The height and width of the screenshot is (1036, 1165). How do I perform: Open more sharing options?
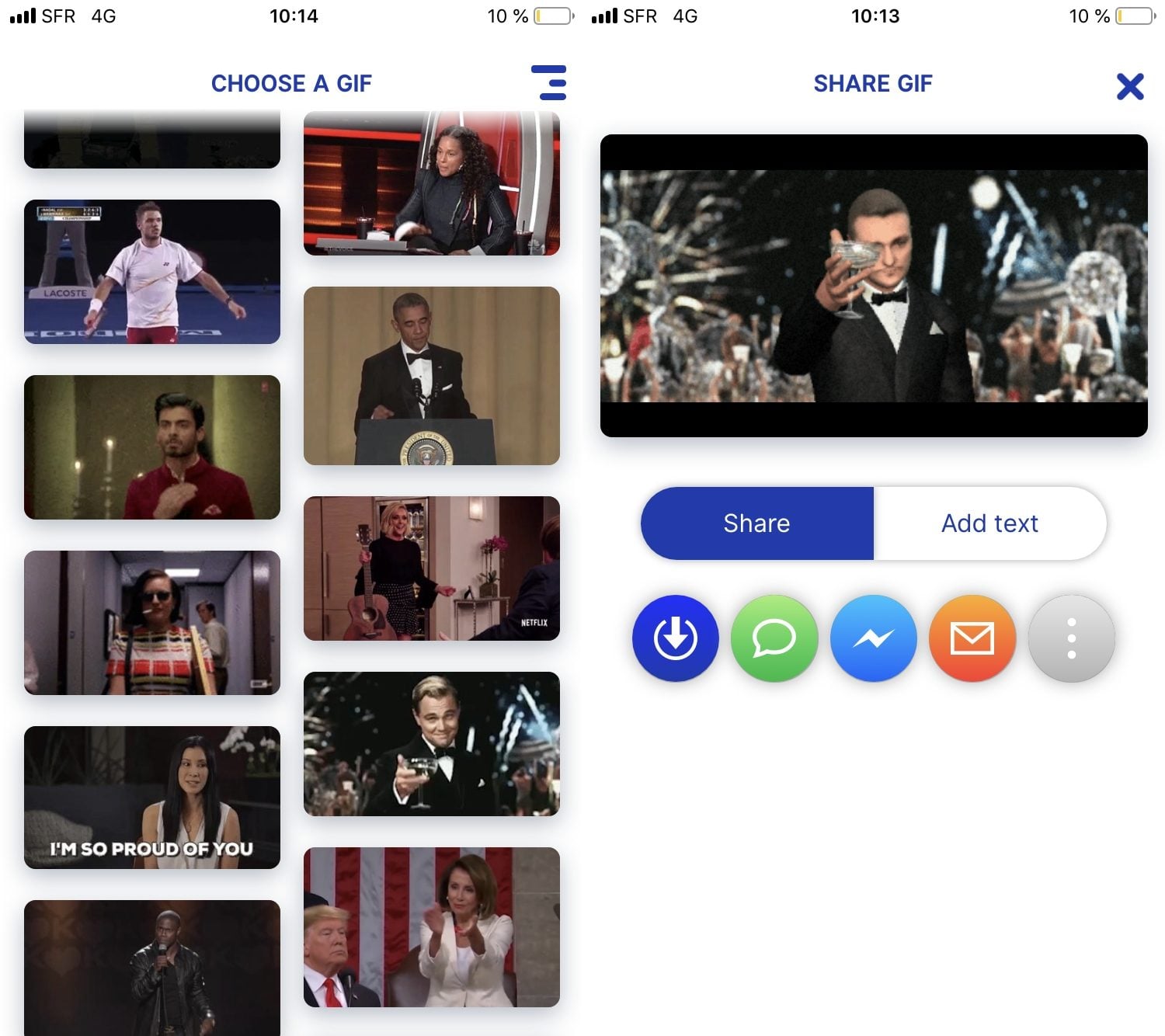click(1071, 638)
